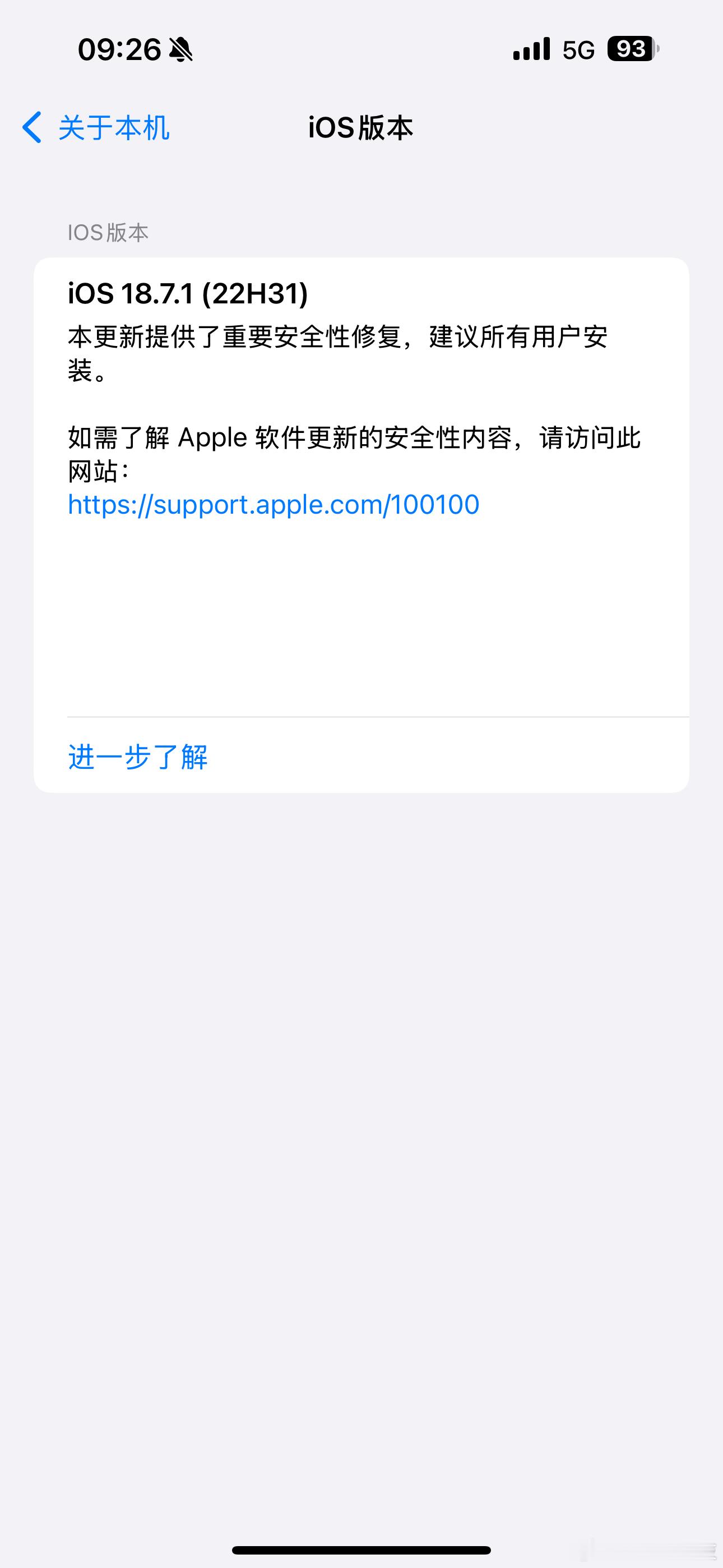This screenshot has height=1568, width=723.
Task: Click the 5G network indicator
Action: coord(580,50)
